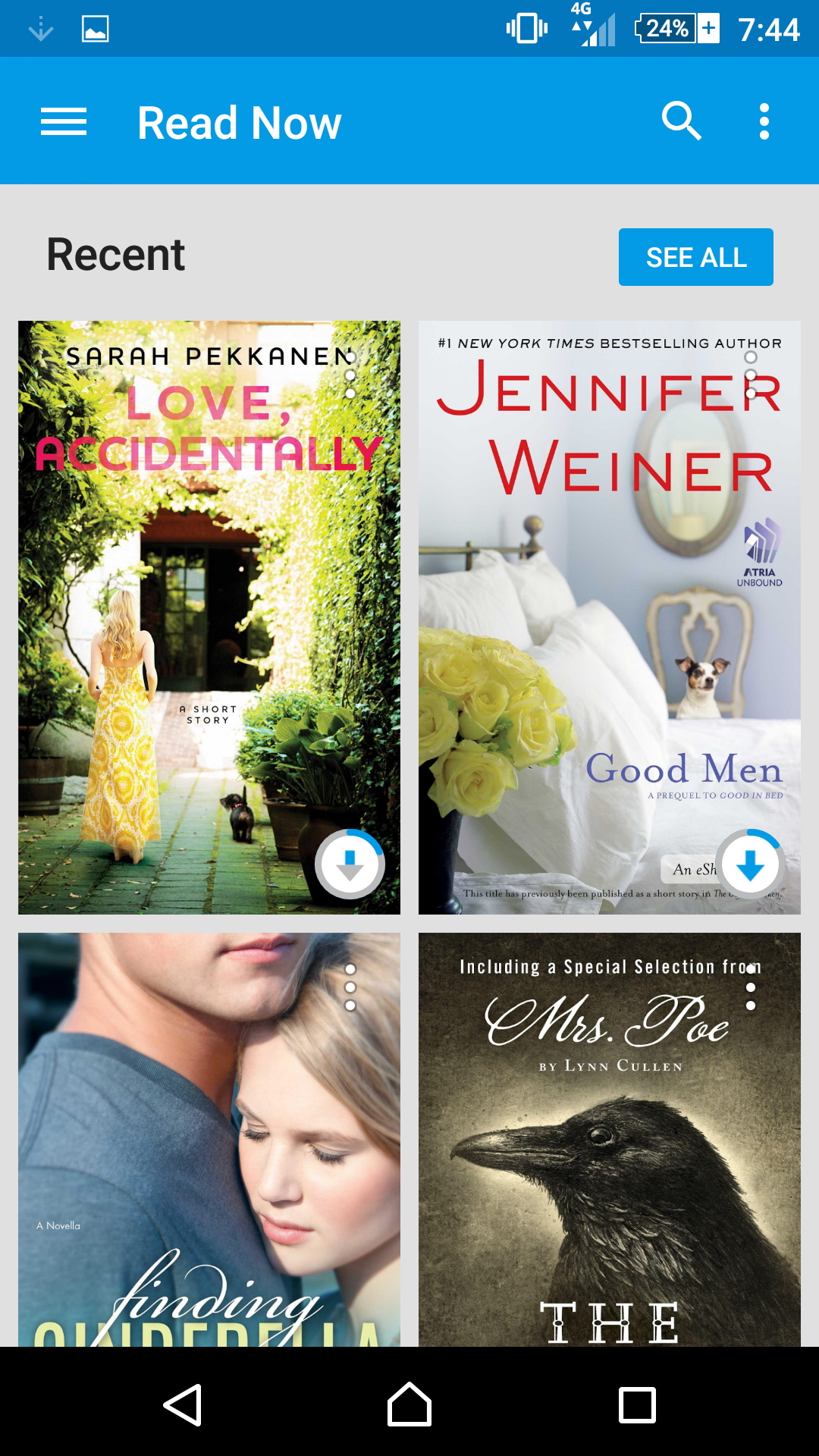Tap the SEE ALL button for Recent
This screenshot has width=819, height=1456.
point(695,257)
